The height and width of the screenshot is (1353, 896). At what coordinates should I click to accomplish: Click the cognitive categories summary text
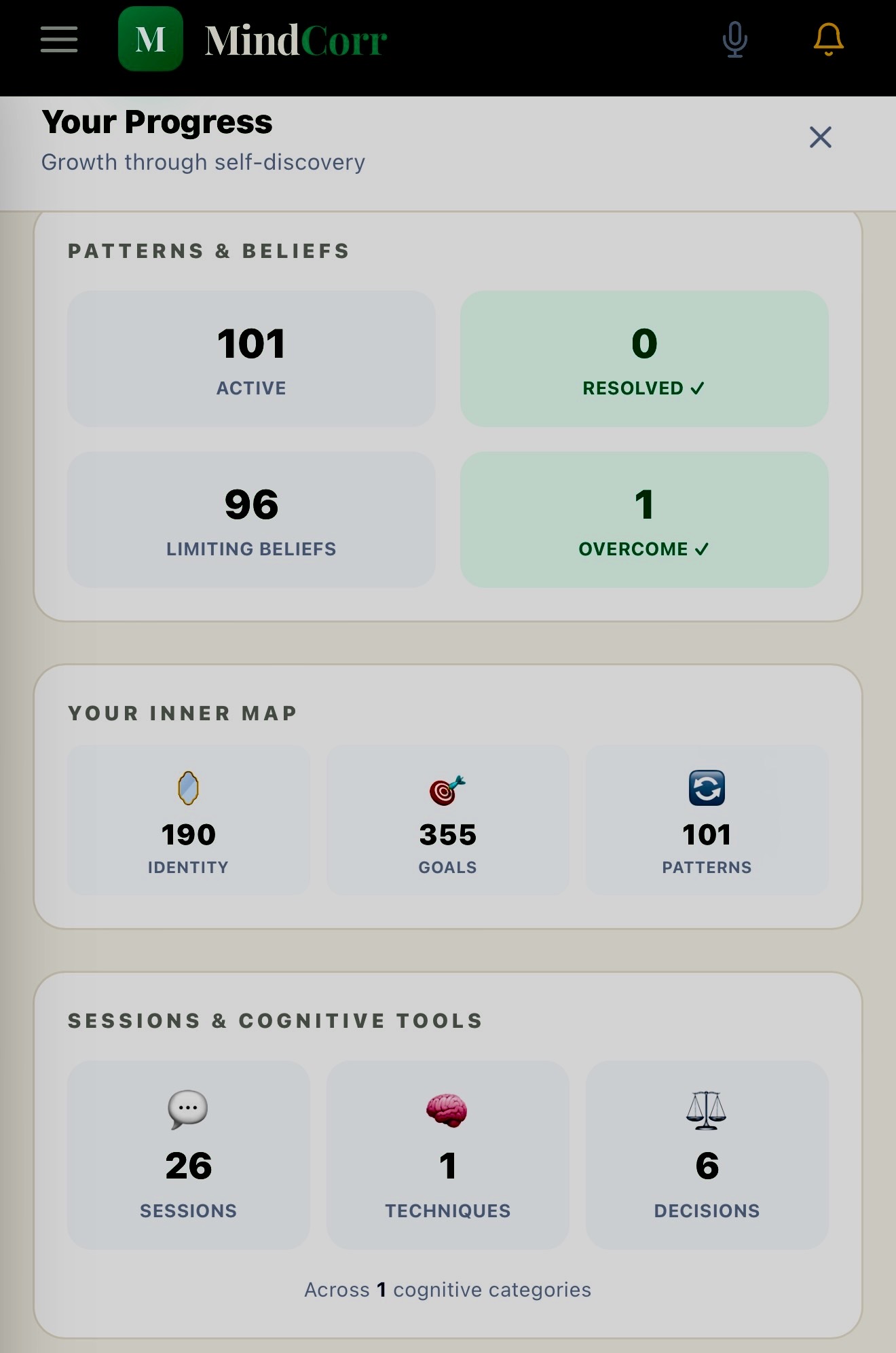447,1289
